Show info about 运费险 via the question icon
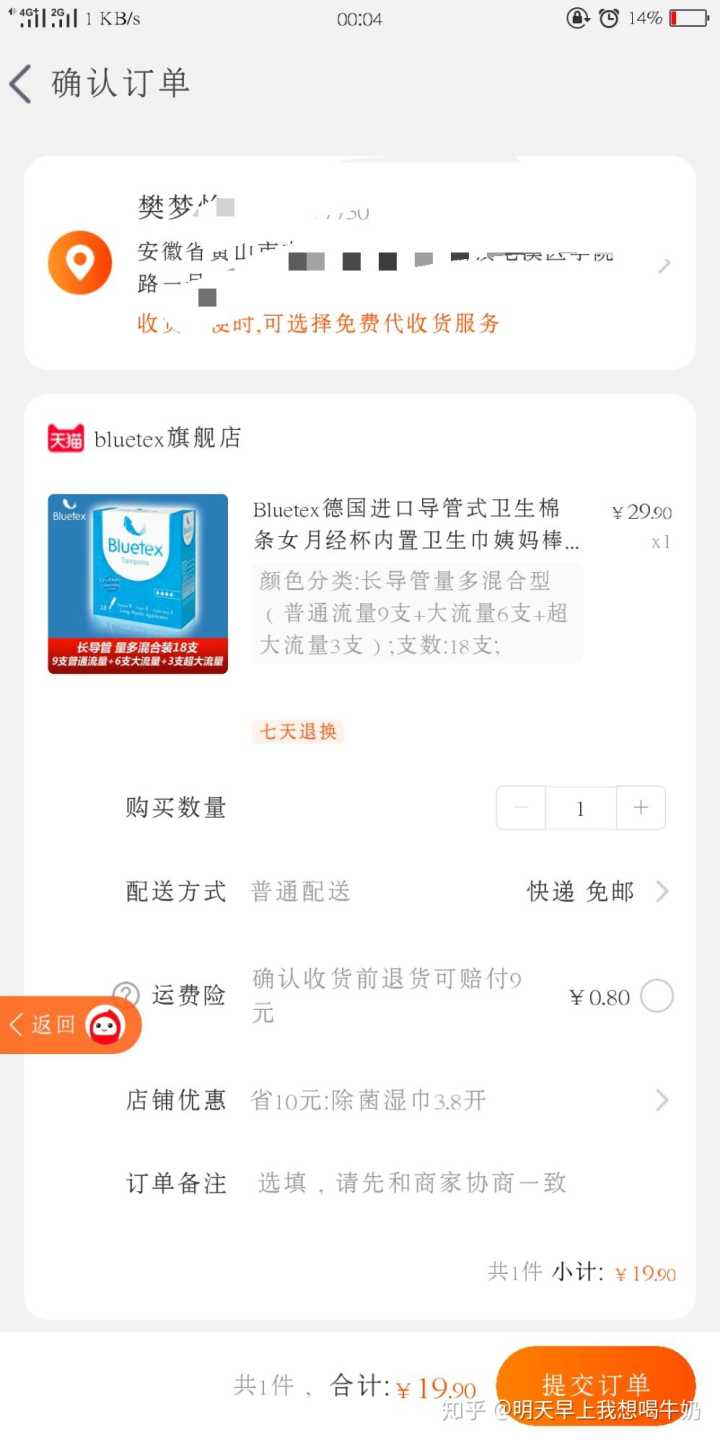Viewport: 720px width, 1440px height. point(126,996)
